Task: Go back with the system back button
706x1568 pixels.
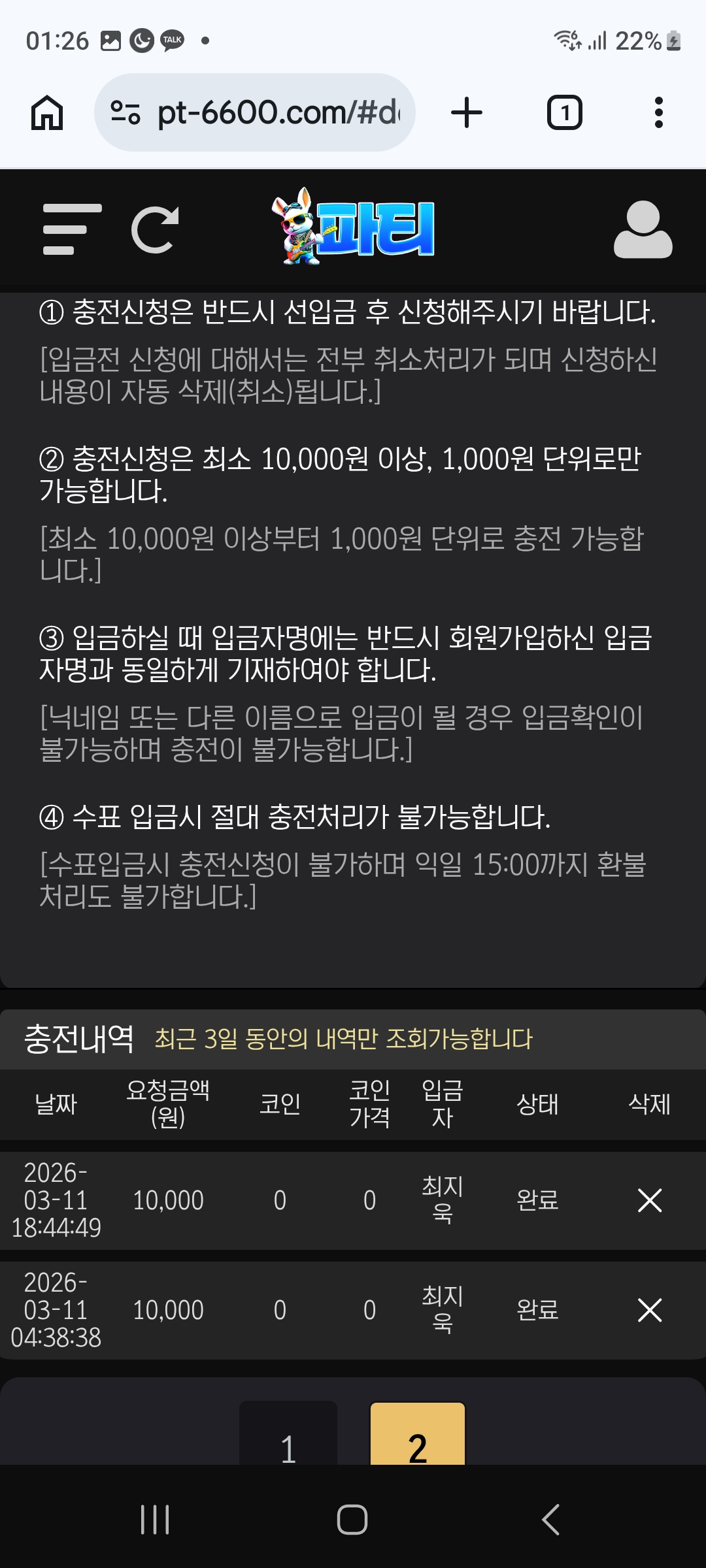Action: point(551,1519)
